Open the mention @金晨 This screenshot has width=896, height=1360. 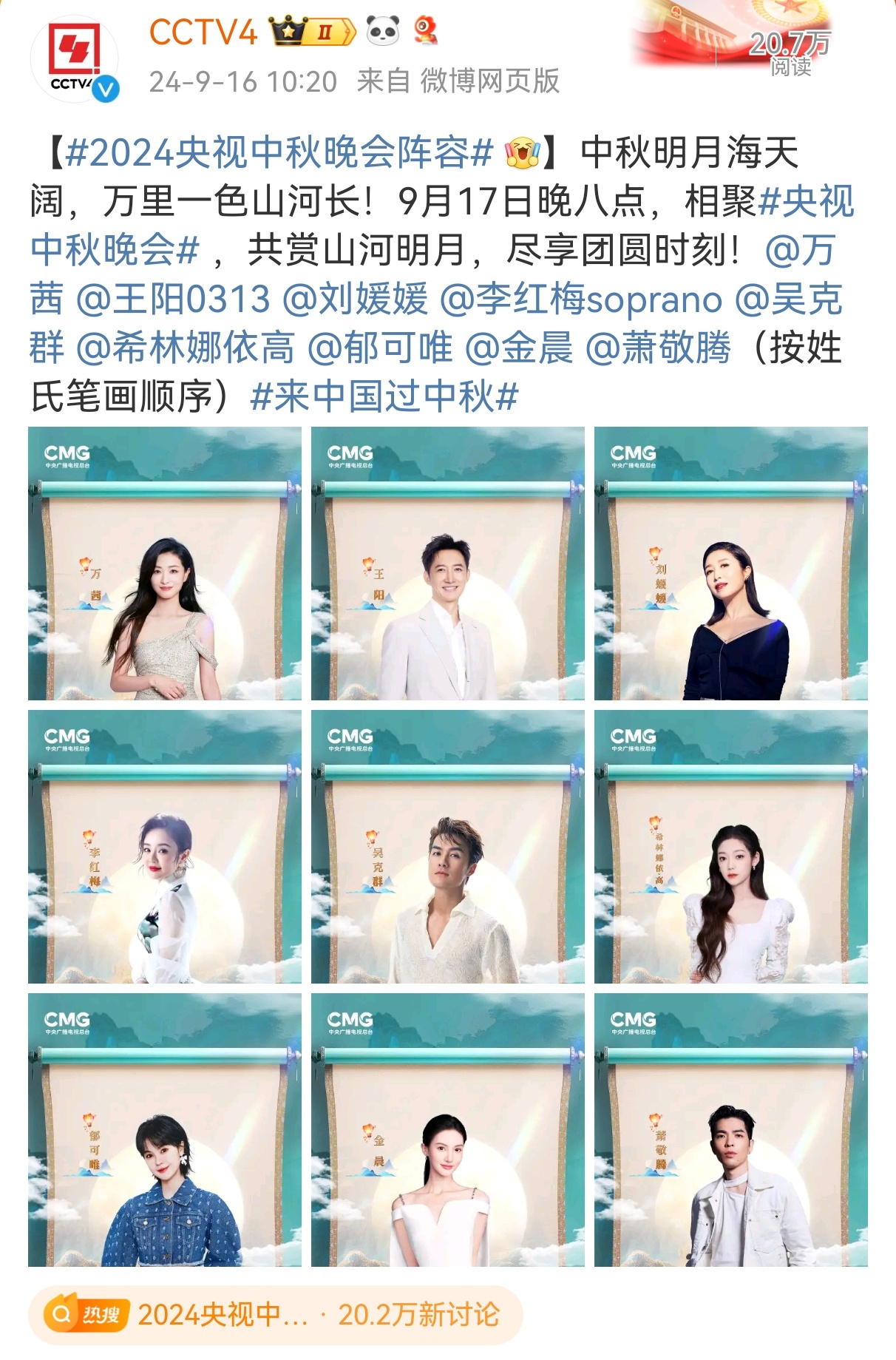[518, 348]
